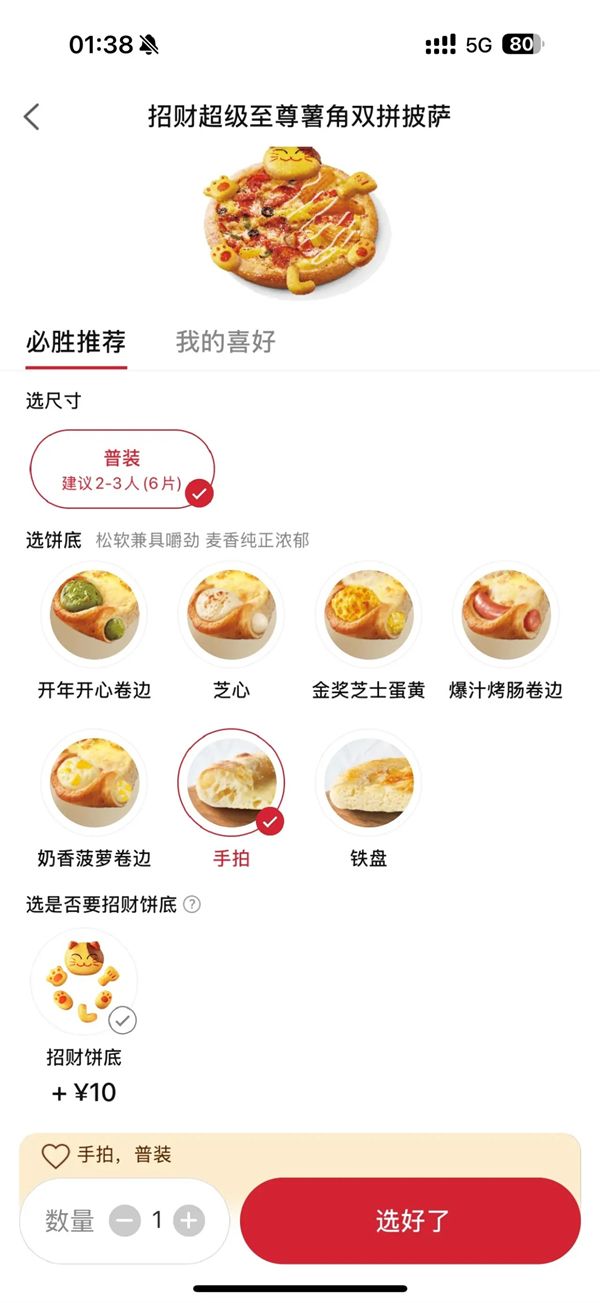Viewport: 600px width, 1303px height.
Task: Open the 必胜推荐 tab
Action: [x=76, y=342]
